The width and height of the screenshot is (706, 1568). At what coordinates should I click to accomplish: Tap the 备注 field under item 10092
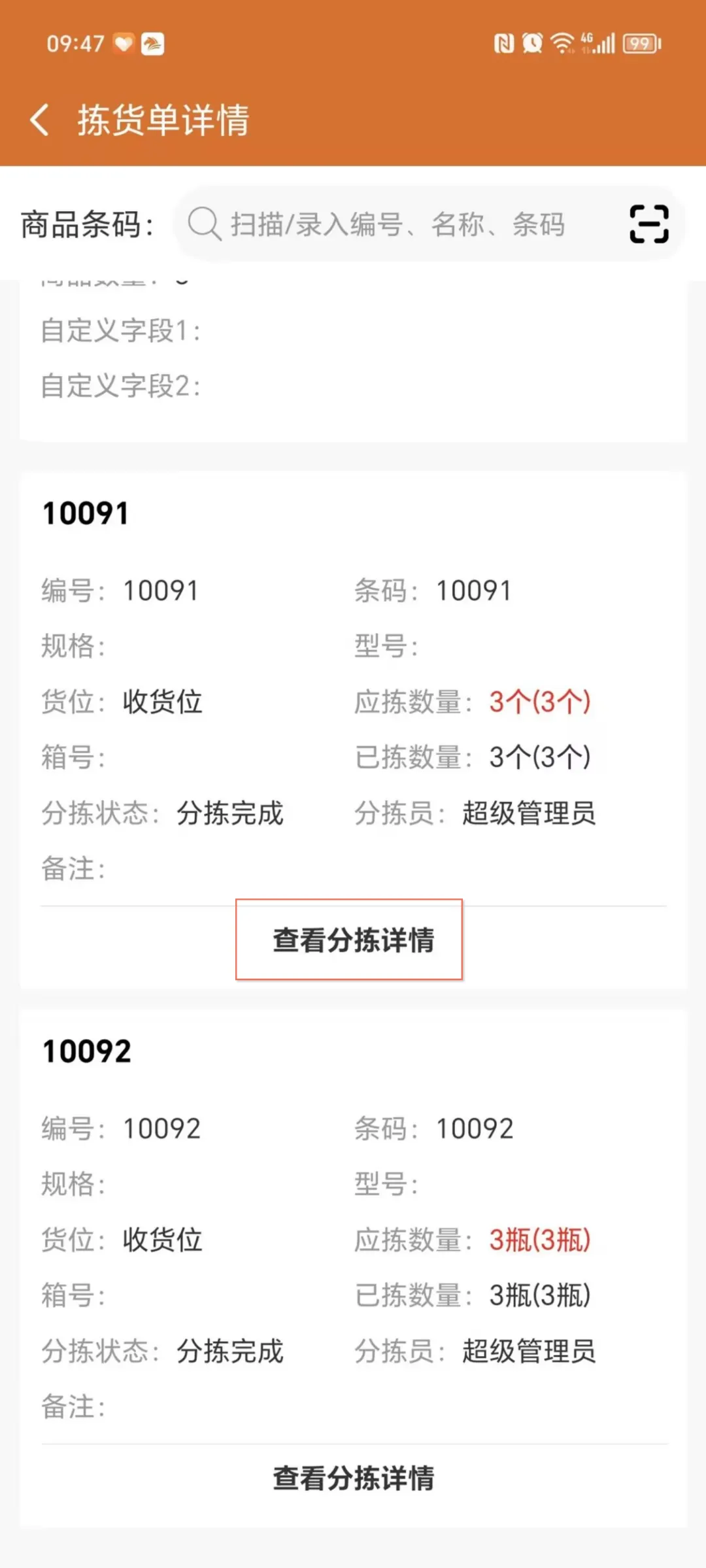click(x=73, y=1406)
